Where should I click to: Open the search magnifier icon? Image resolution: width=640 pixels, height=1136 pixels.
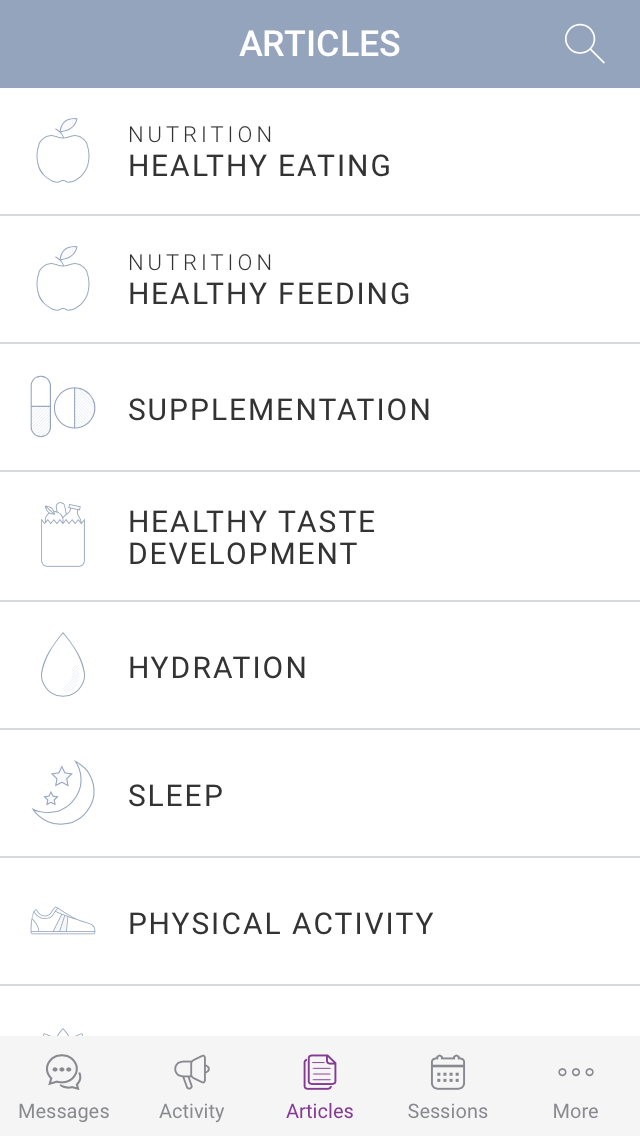584,43
